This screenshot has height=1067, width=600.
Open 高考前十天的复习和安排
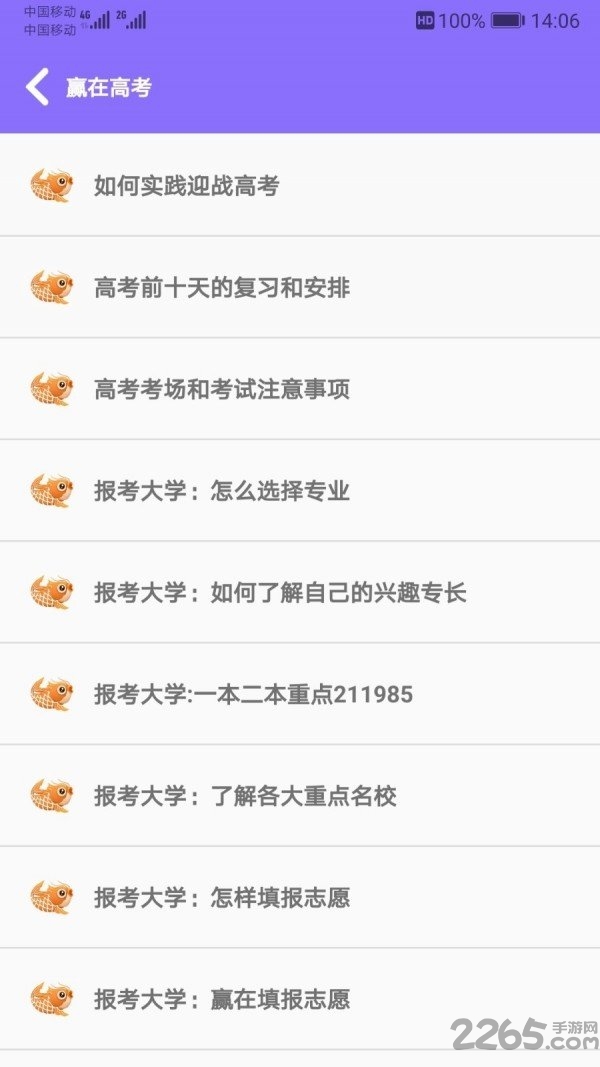(300, 287)
